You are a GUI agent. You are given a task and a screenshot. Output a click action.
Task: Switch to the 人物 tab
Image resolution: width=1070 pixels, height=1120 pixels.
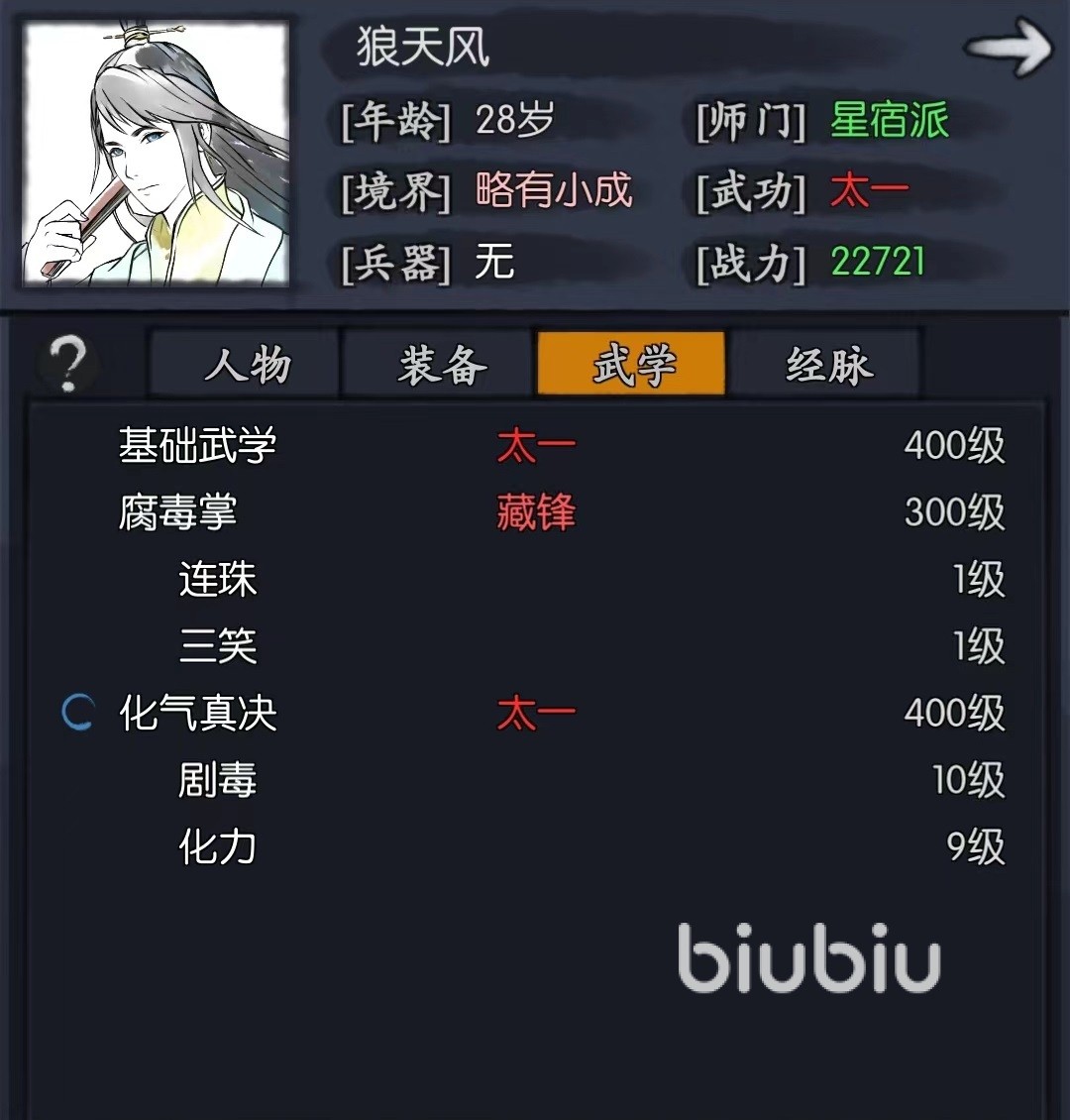pyautogui.click(x=247, y=365)
